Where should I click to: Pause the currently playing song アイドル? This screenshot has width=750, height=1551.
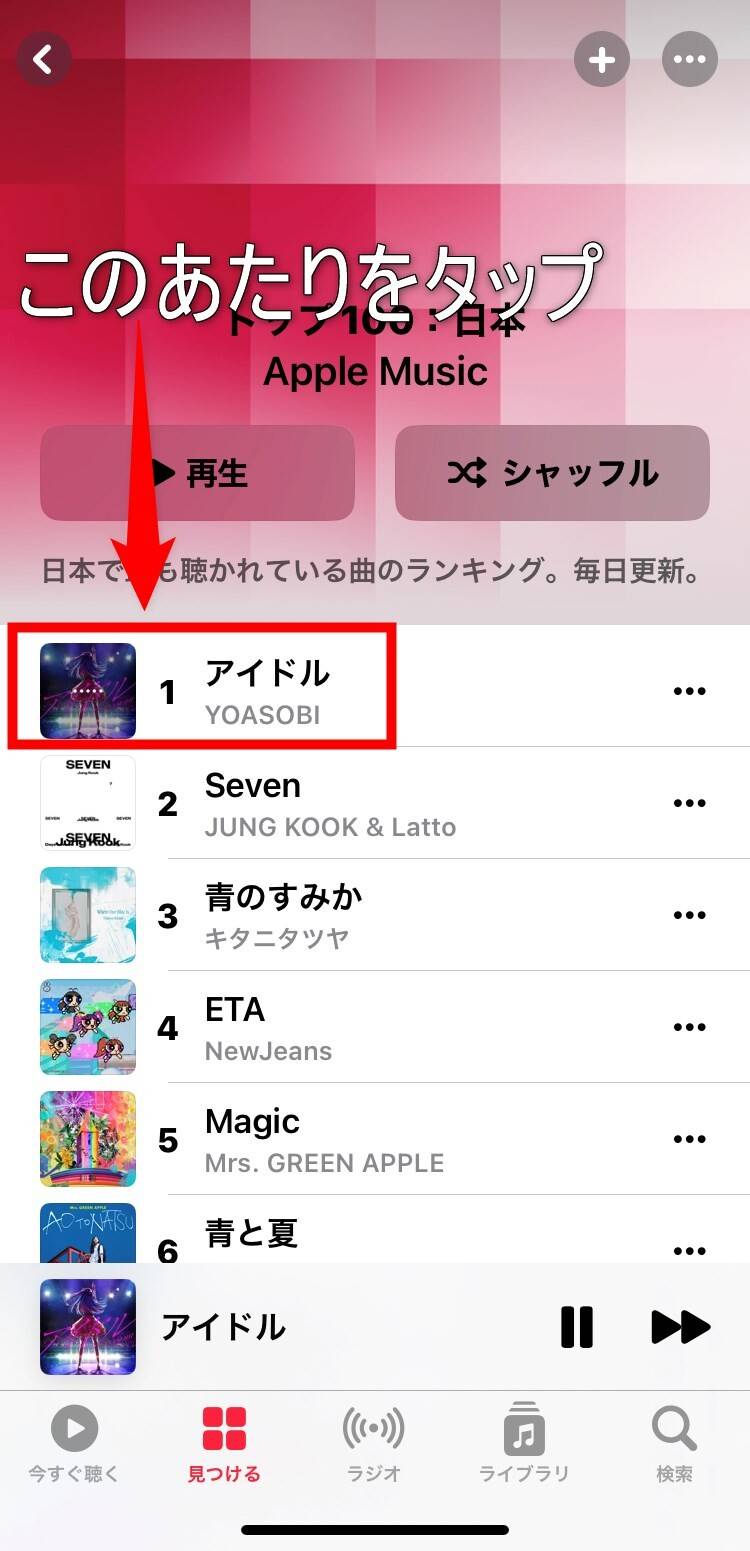(x=577, y=1327)
